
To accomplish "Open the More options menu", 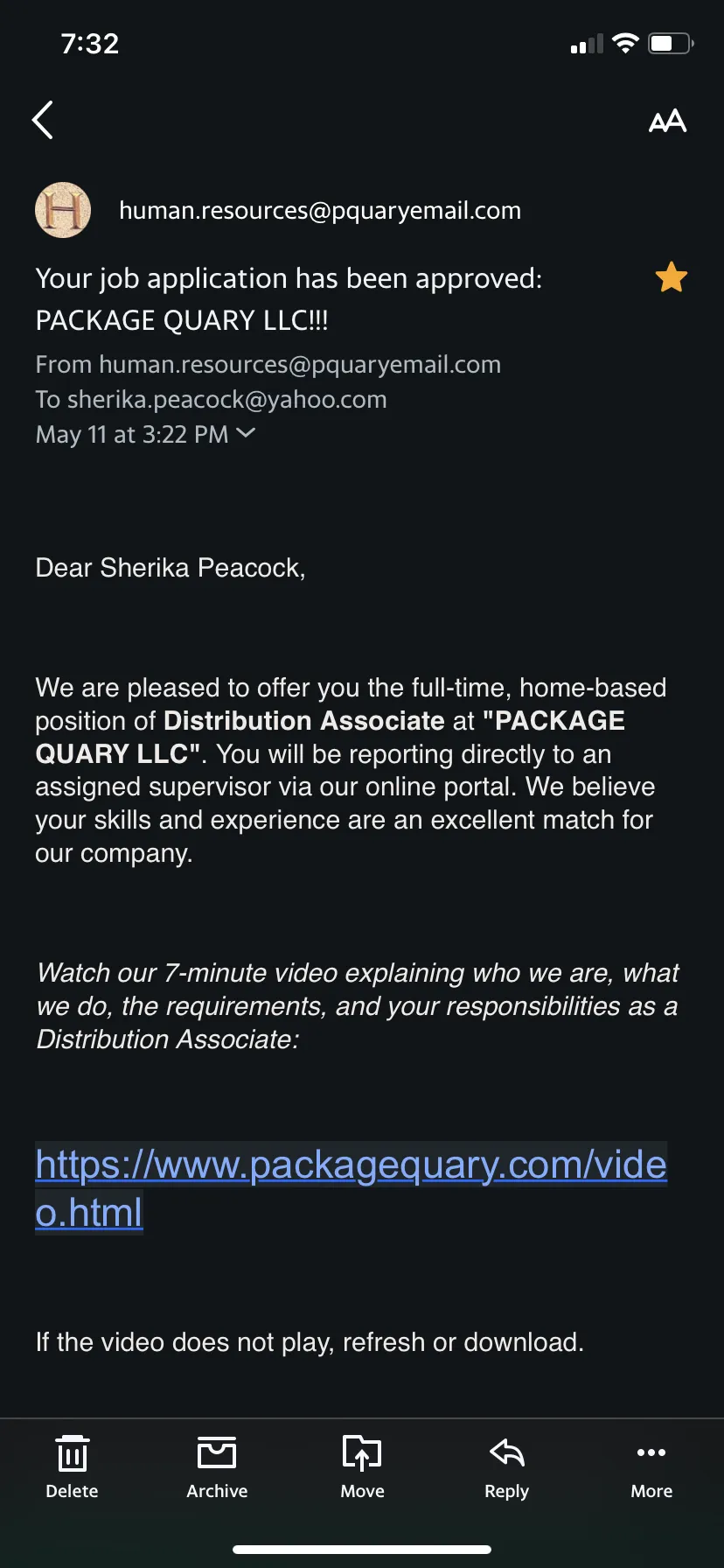I will click(x=651, y=1467).
